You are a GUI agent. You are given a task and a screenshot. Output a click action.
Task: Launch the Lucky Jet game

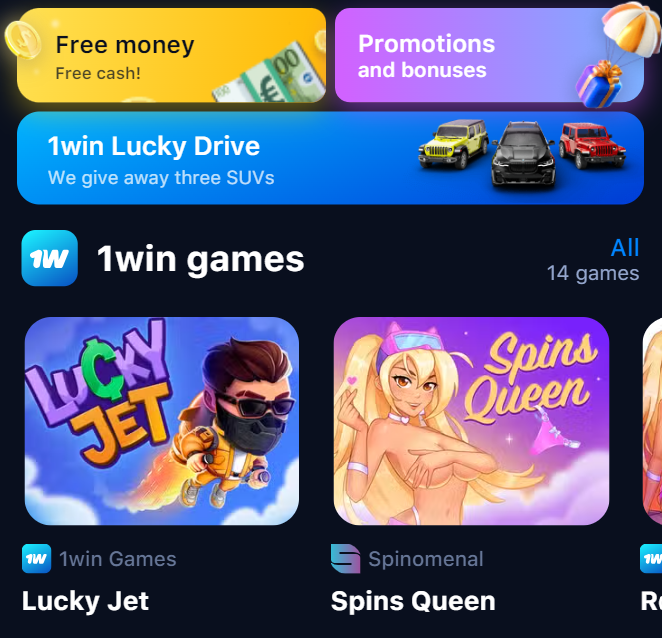(162, 421)
